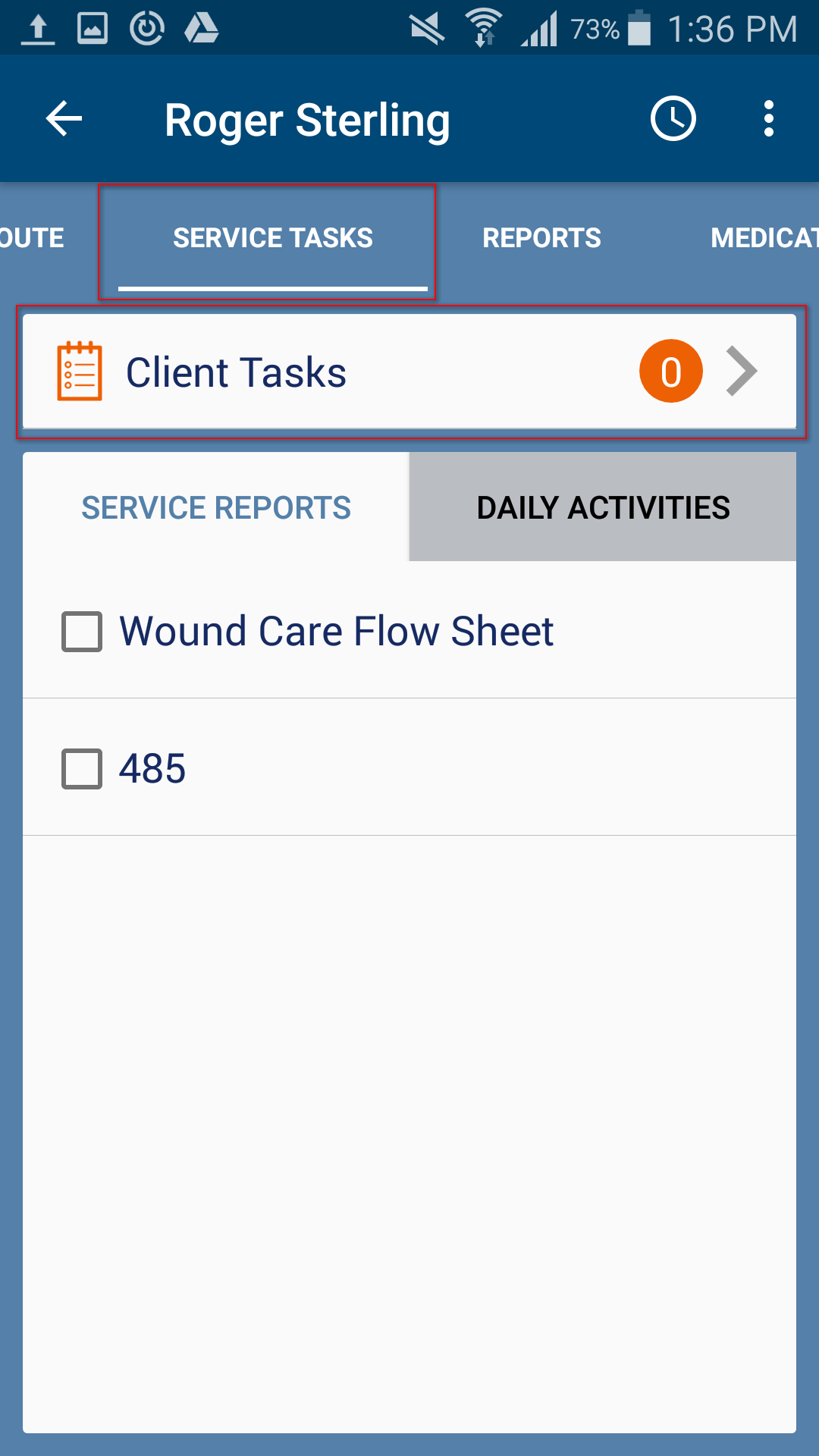
Task: Check the Wound Care Flow Sheet box
Action: coord(82,632)
